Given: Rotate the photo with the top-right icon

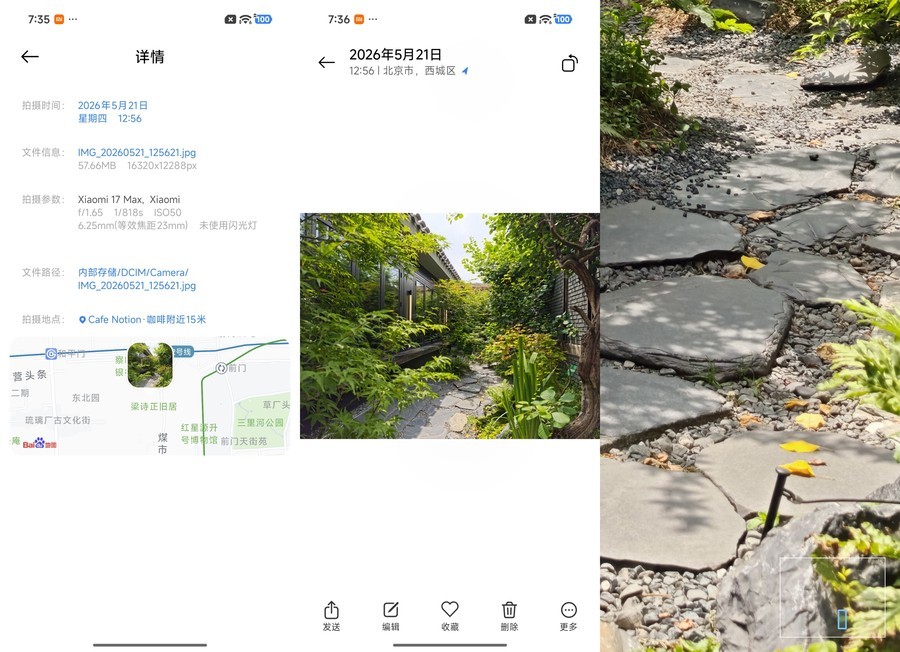Looking at the screenshot, I should click(569, 63).
